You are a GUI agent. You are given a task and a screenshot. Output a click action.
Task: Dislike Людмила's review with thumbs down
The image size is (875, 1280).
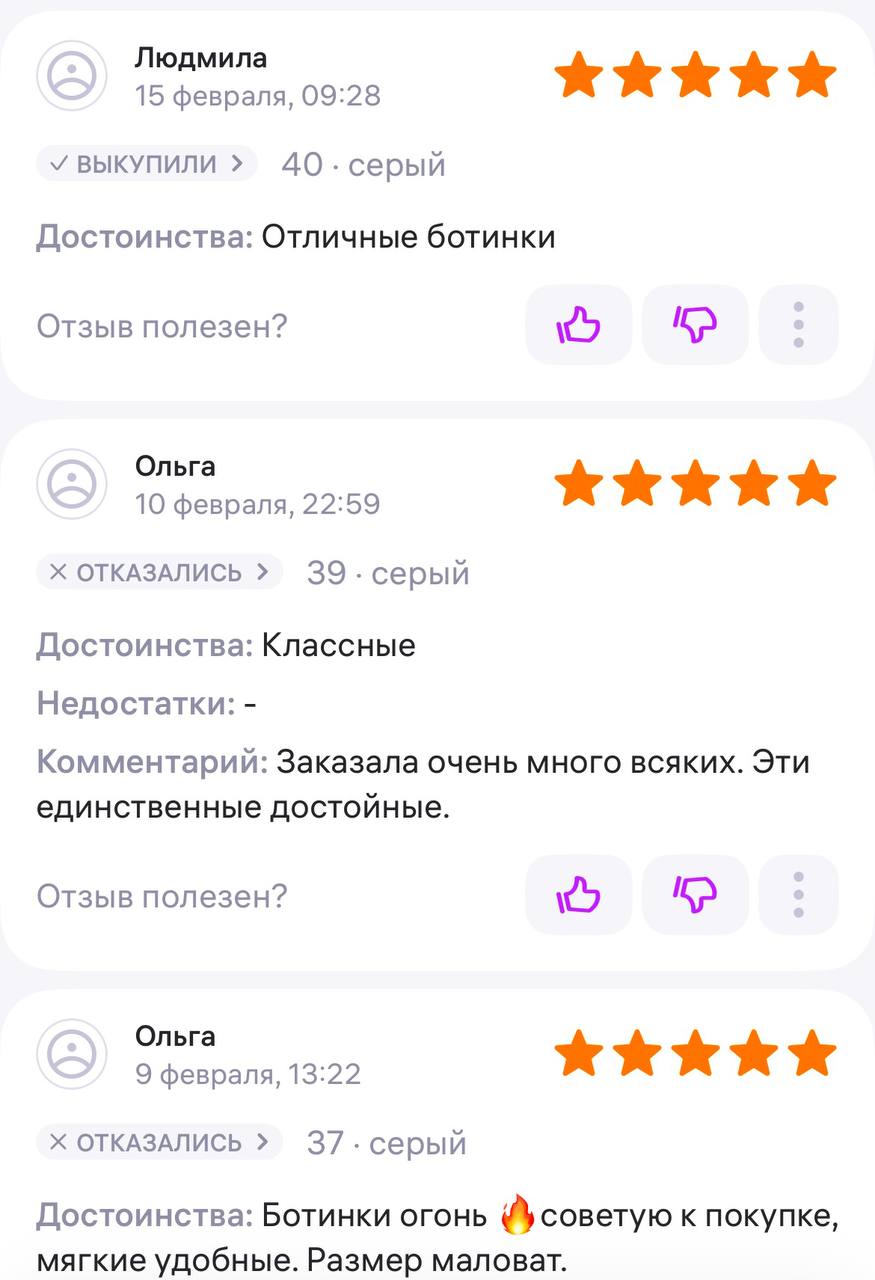695,325
